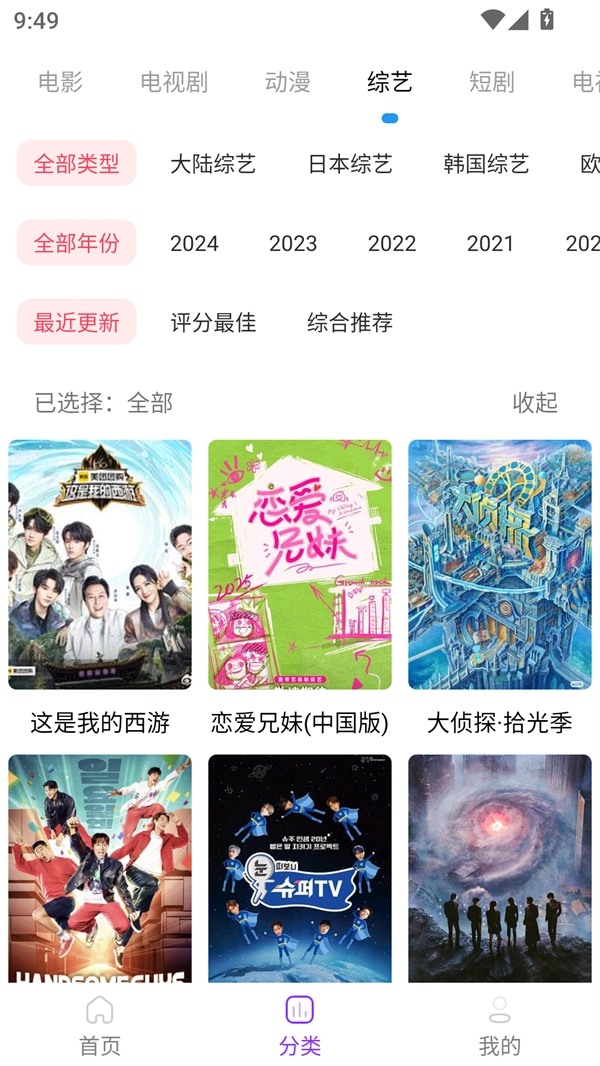Open 恋爱兄妹(中国版) show
The image size is (600, 1066).
[300, 565]
